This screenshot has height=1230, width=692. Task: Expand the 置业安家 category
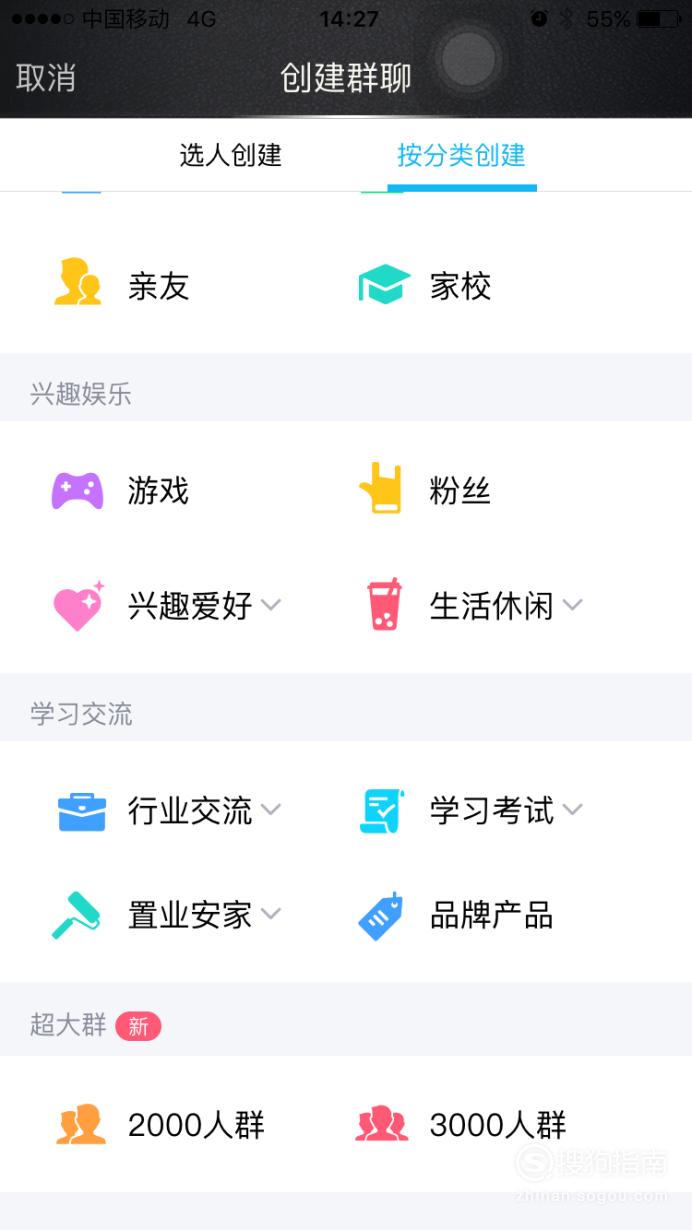pyautogui.click(x=167, y=914)
